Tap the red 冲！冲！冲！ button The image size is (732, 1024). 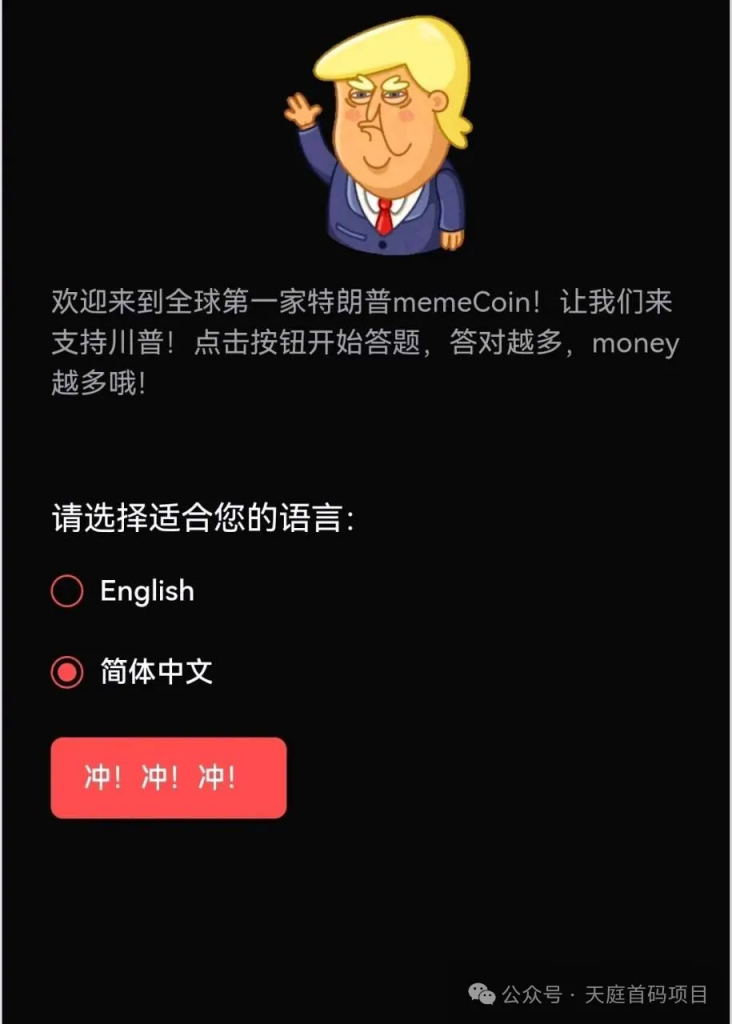click(x=168, y=778)
